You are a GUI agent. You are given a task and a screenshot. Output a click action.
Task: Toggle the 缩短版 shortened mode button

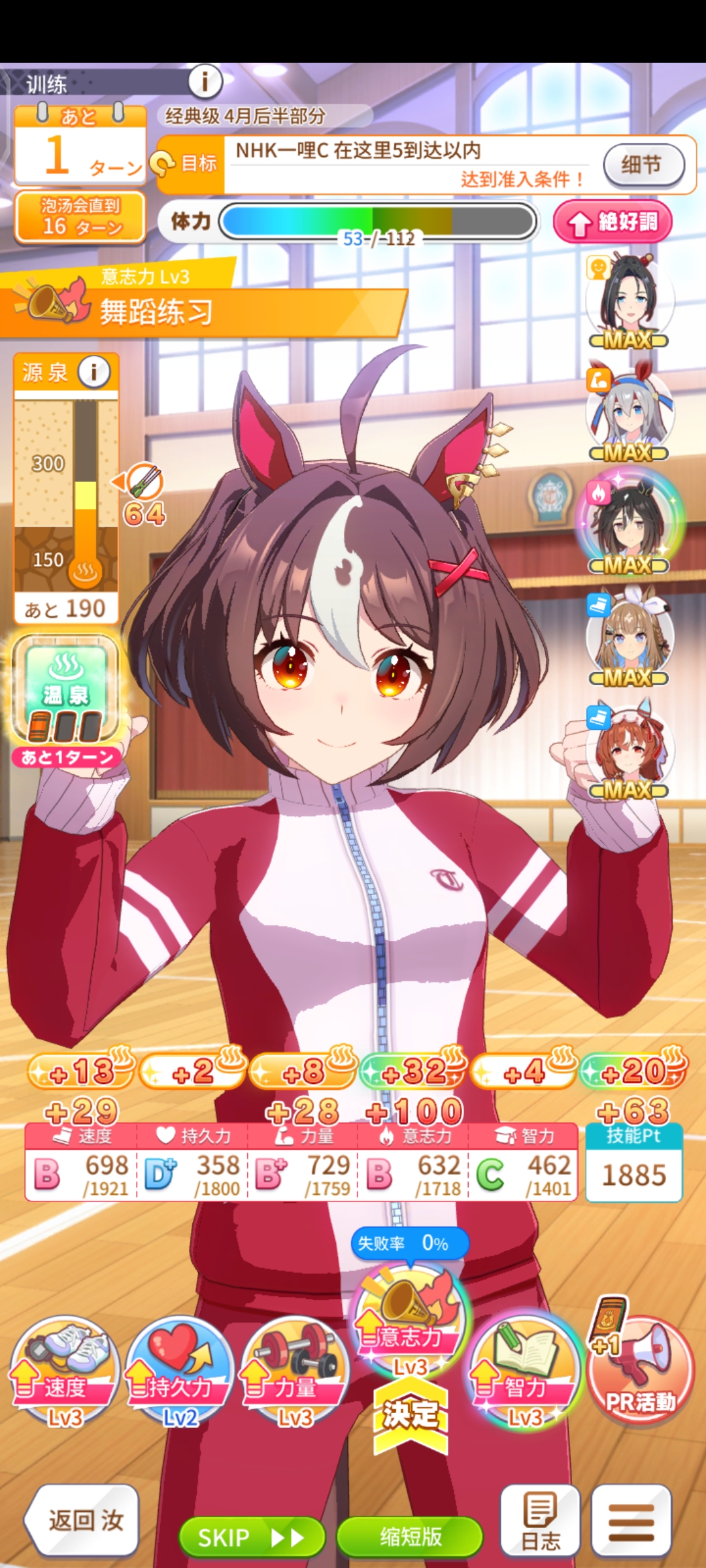pos(411,1537)
